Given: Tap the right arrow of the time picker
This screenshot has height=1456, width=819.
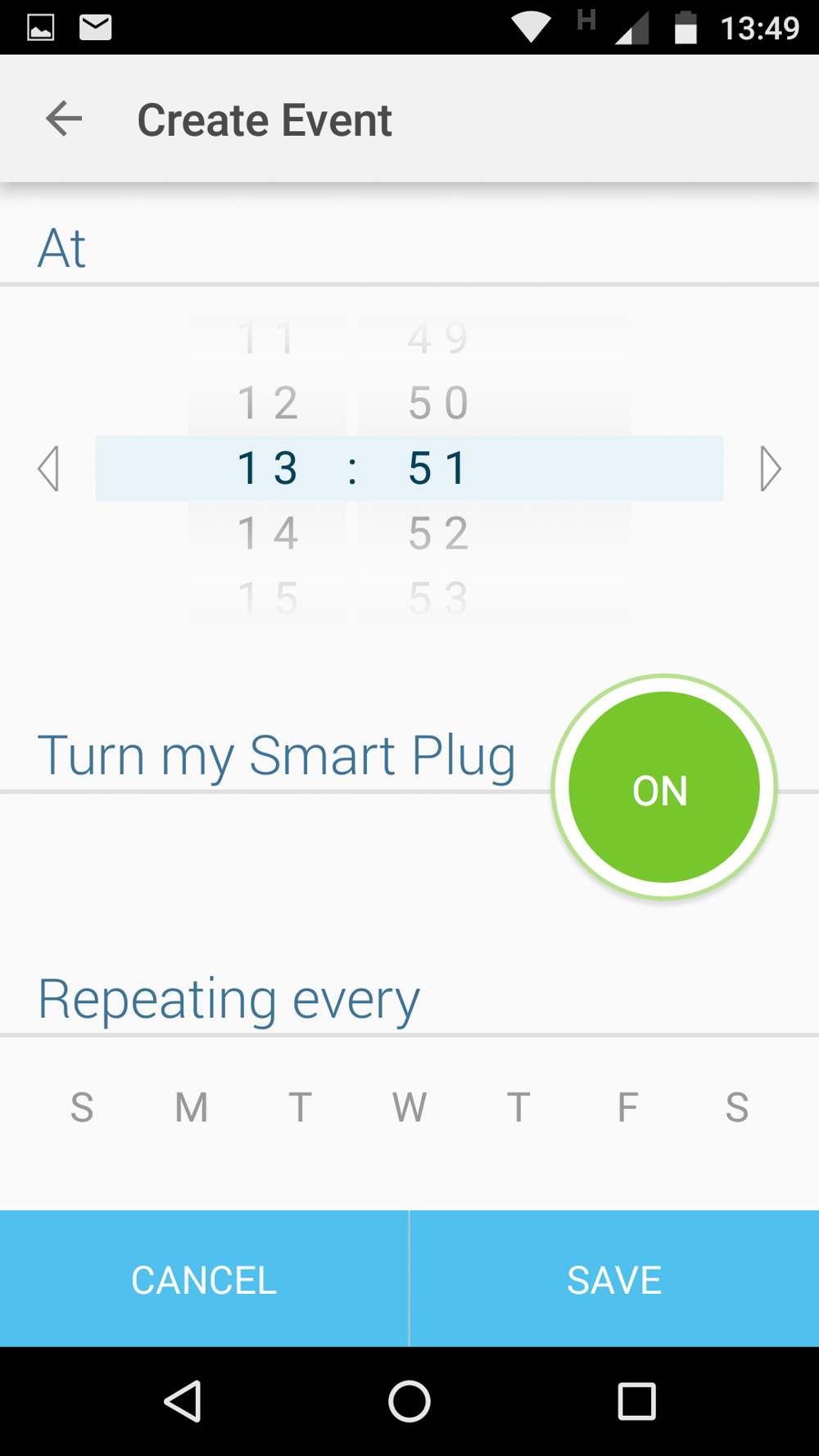Looking at the screenshot, I should coord(770,468).
